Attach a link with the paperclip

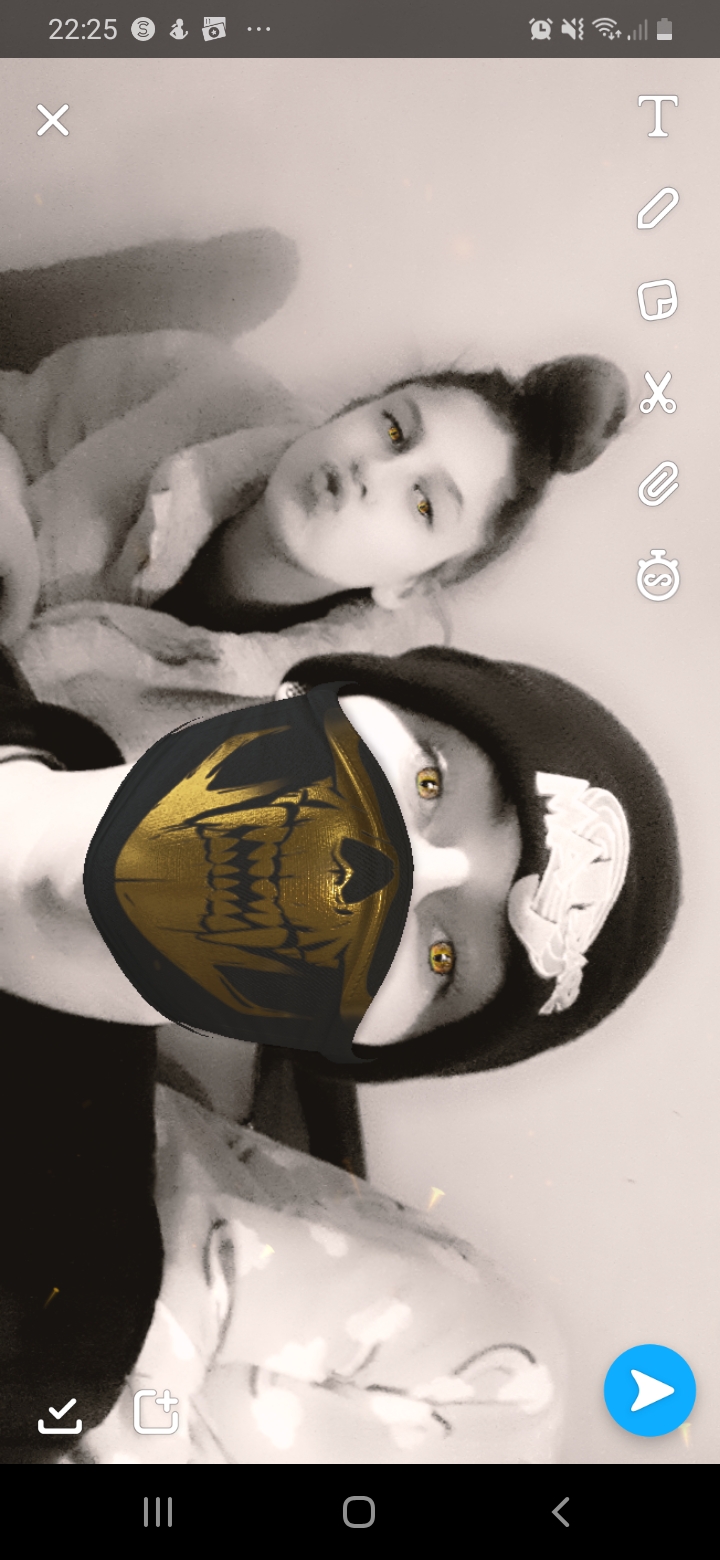pyautogui.click(x=658, y=485)
